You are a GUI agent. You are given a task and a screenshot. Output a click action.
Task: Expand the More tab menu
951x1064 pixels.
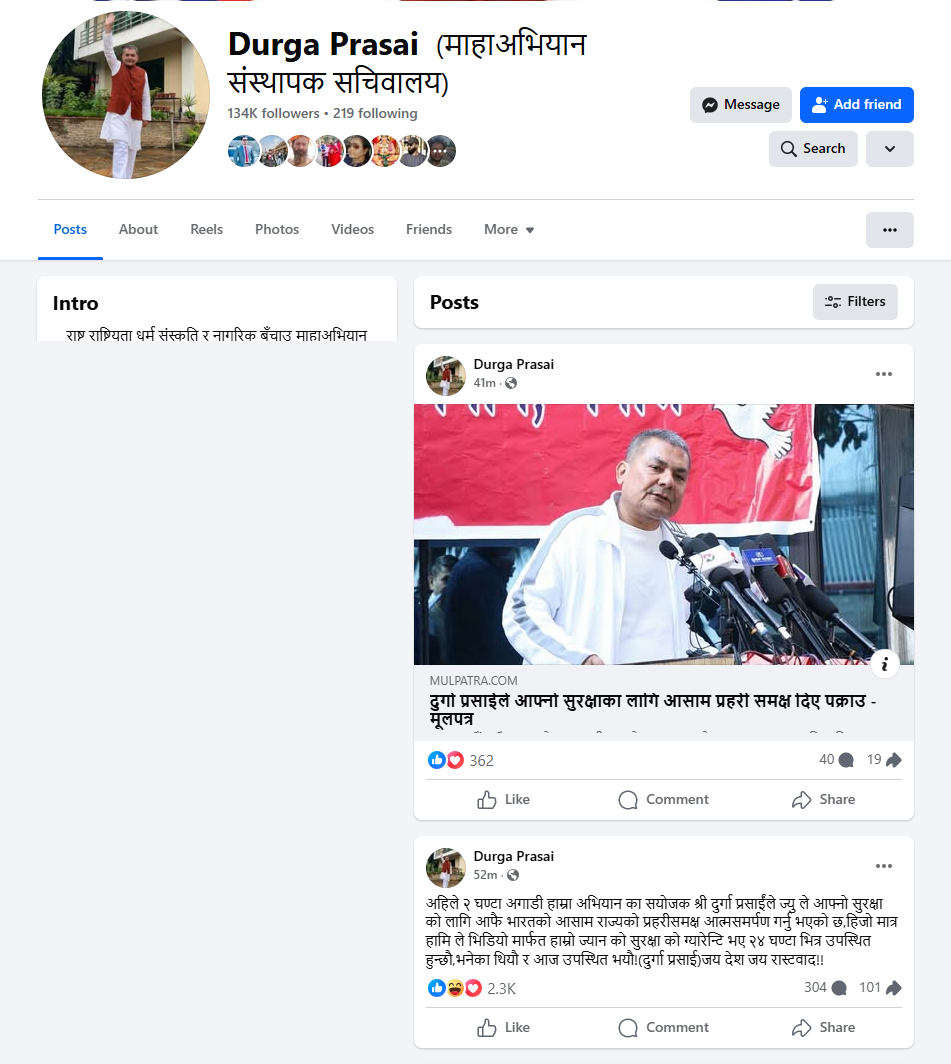509,230
